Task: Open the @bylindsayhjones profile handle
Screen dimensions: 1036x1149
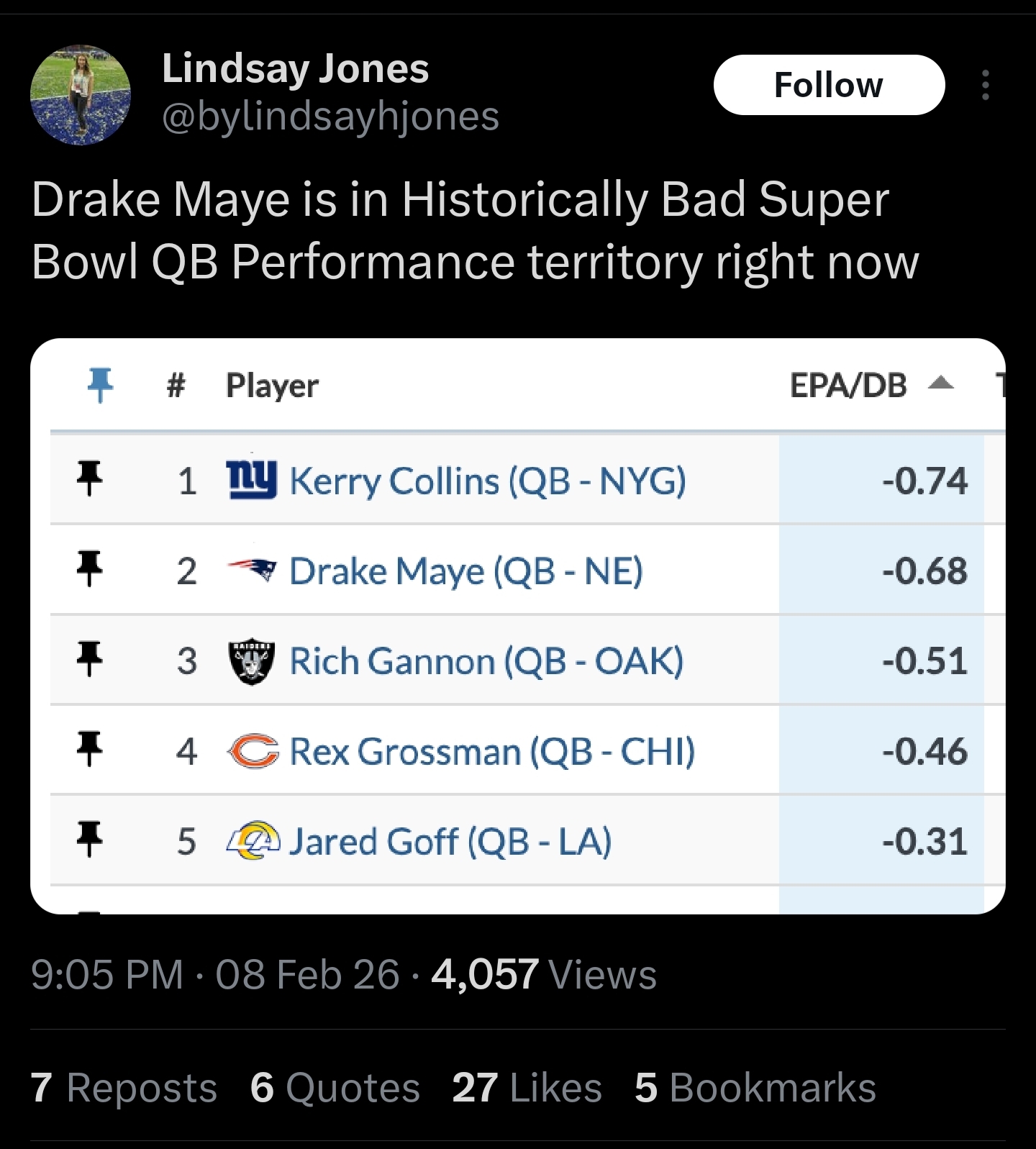Action: pyautogui.click(x=330, y=117)
